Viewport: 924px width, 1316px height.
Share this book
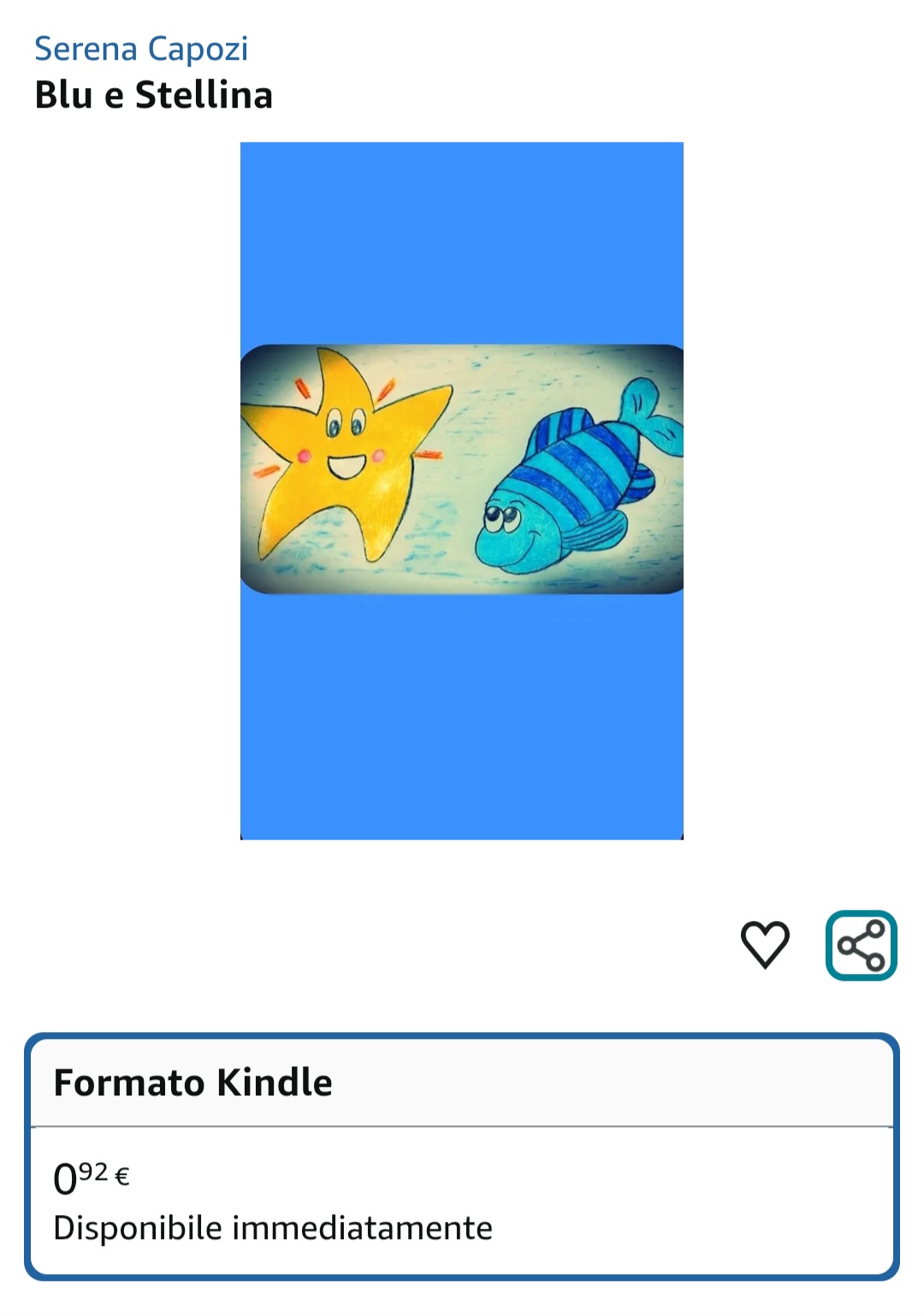861,945
